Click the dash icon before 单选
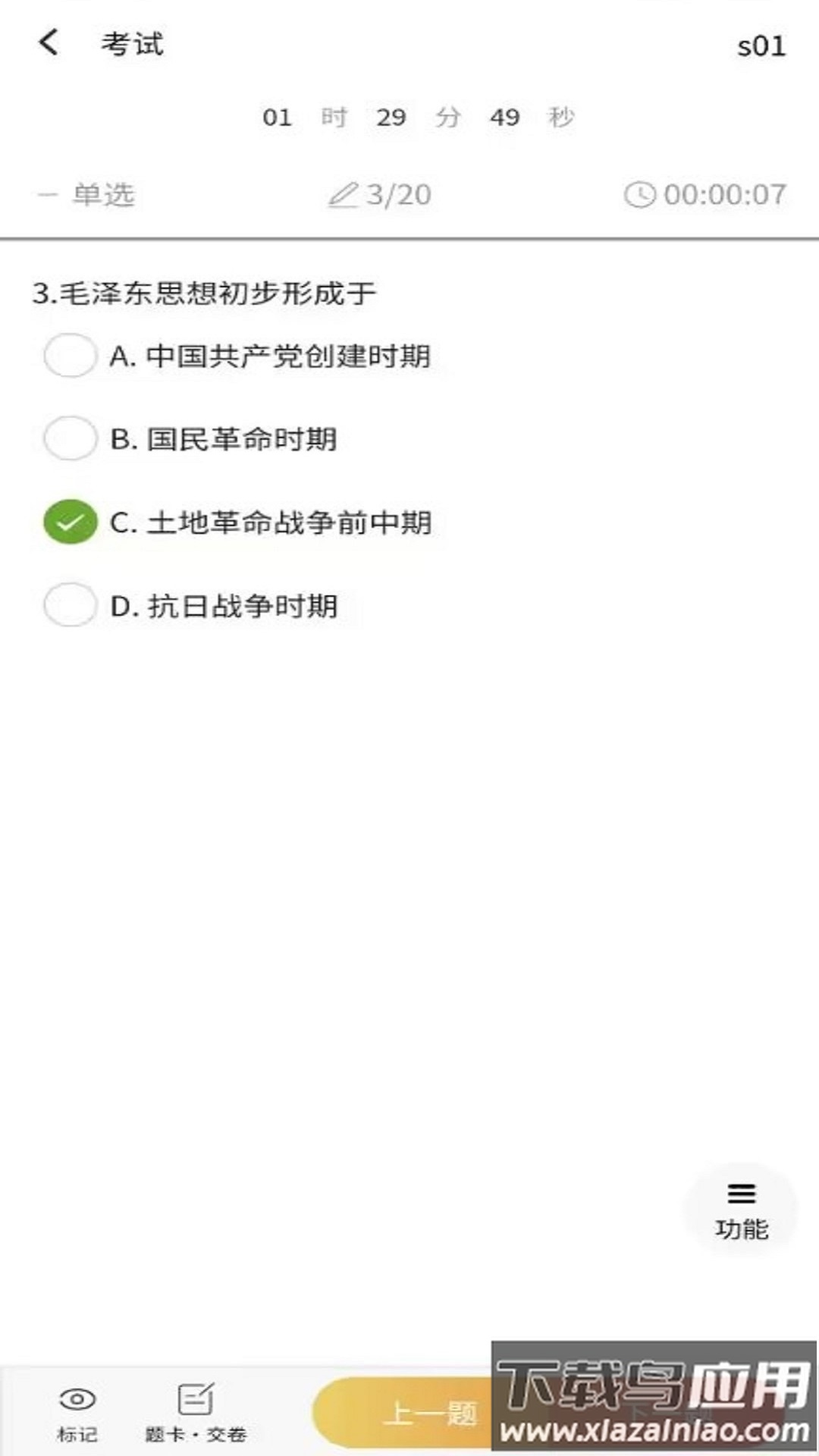 (44, 194)
